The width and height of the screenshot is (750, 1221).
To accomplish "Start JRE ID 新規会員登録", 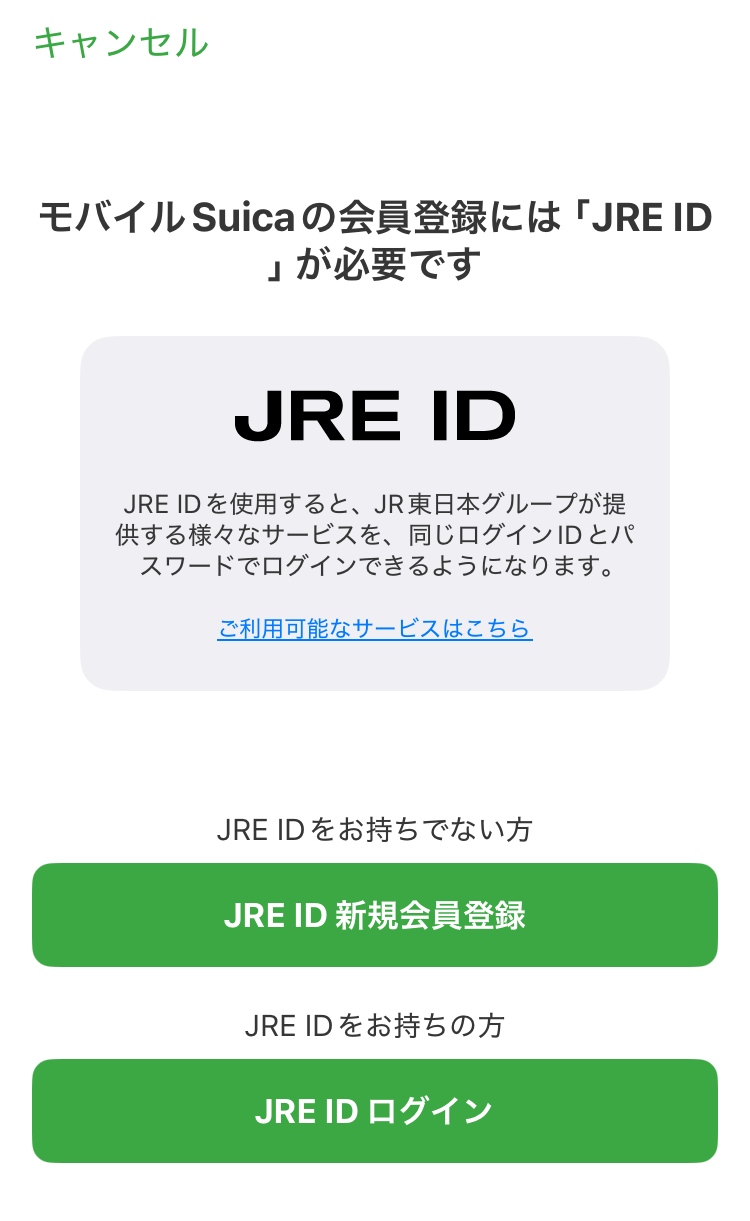I will tap(374, 915).
